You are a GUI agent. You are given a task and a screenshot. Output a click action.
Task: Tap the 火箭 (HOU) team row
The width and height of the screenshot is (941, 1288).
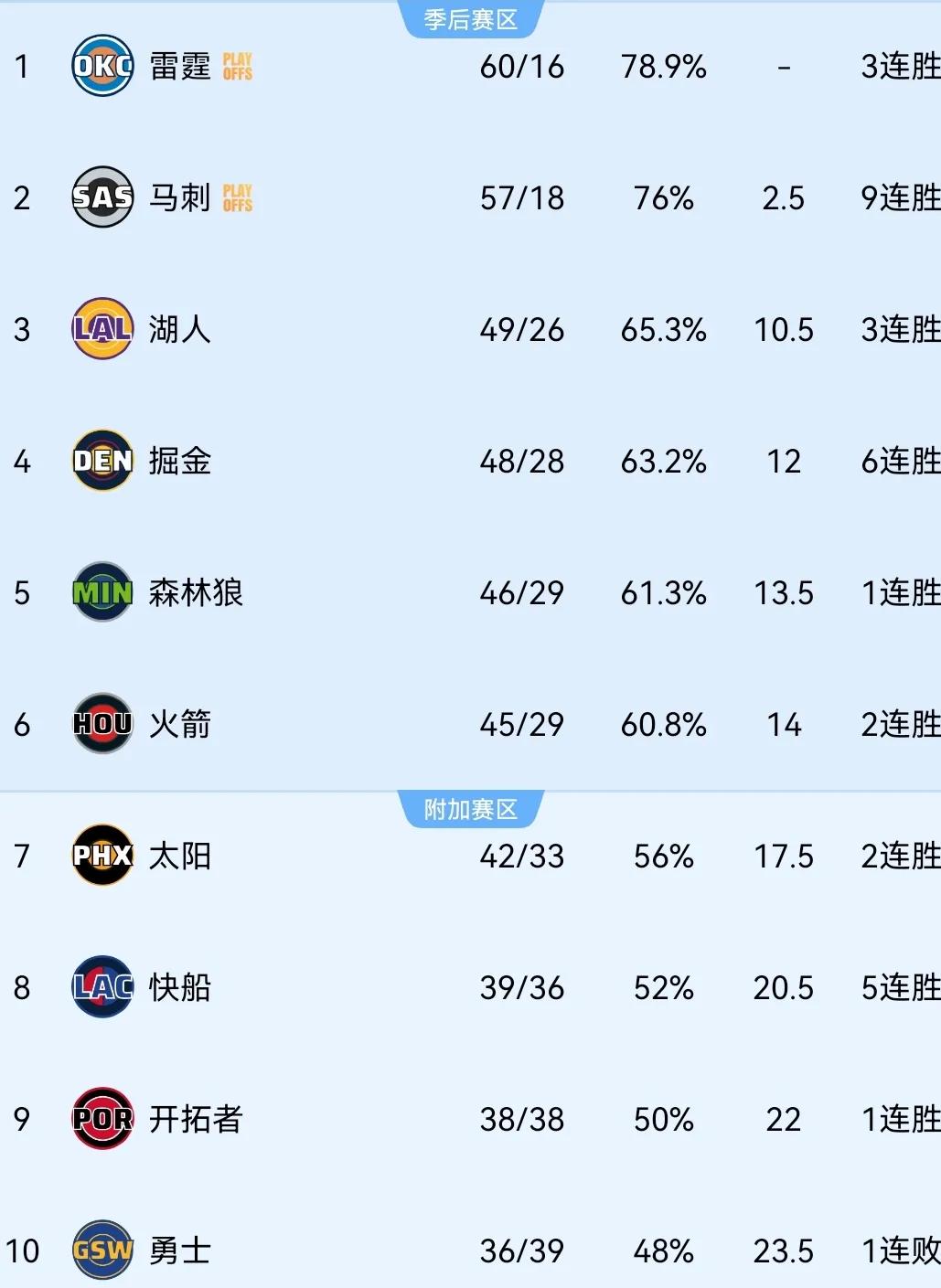pos(180,725)
